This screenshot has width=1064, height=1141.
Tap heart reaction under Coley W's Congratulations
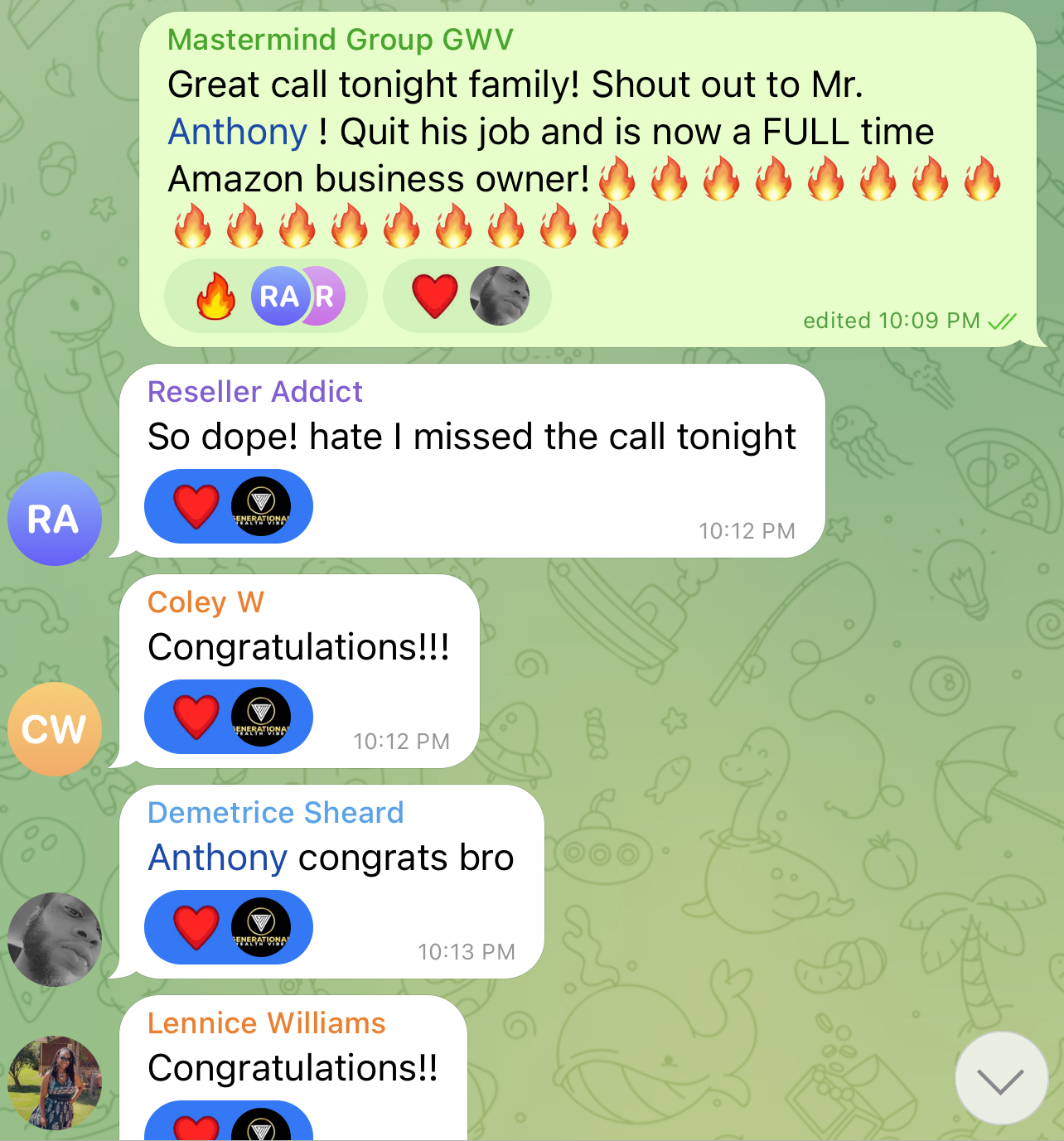point(229,717)
